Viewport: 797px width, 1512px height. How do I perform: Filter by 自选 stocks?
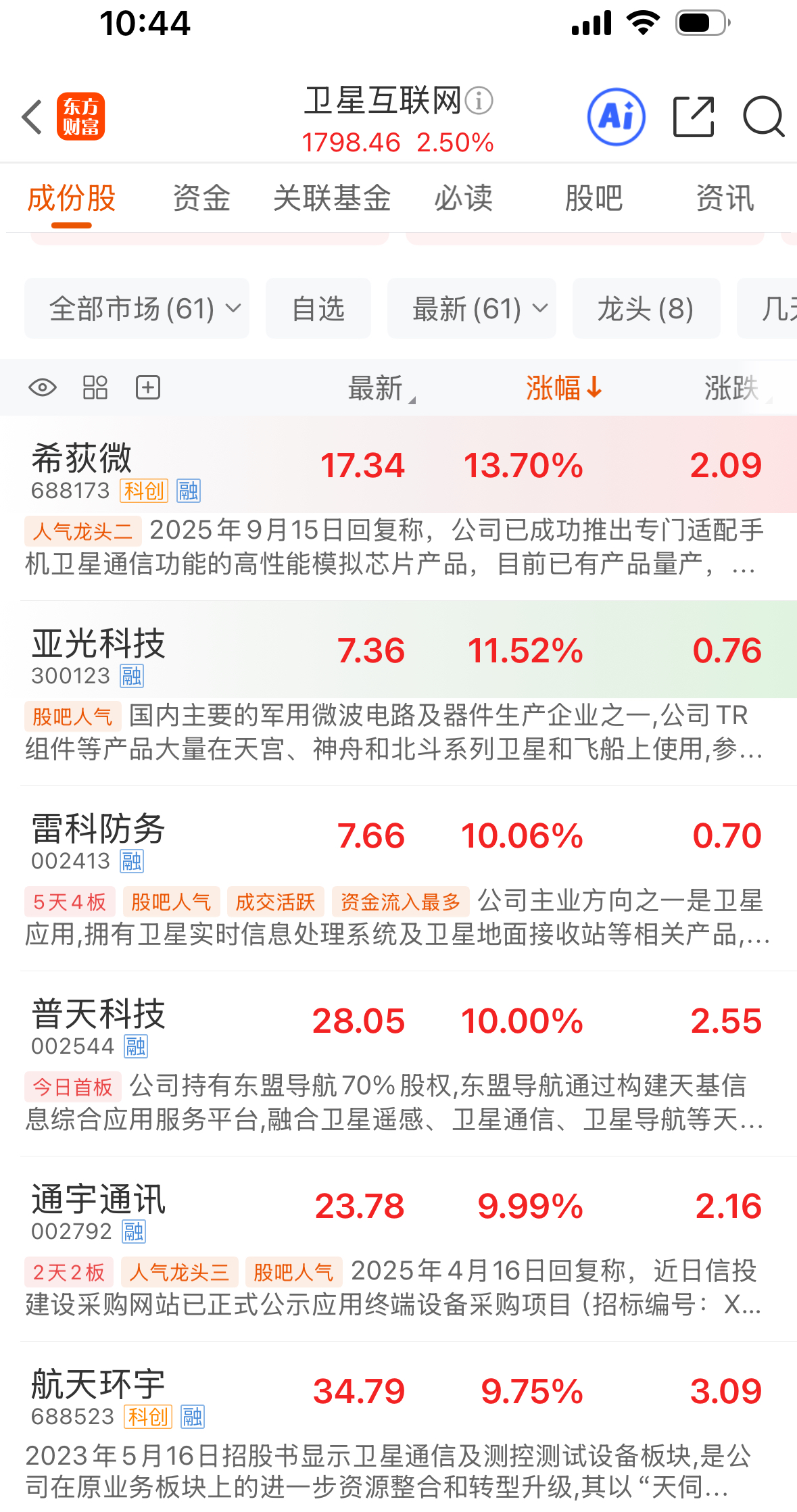(x=318, y=309)
